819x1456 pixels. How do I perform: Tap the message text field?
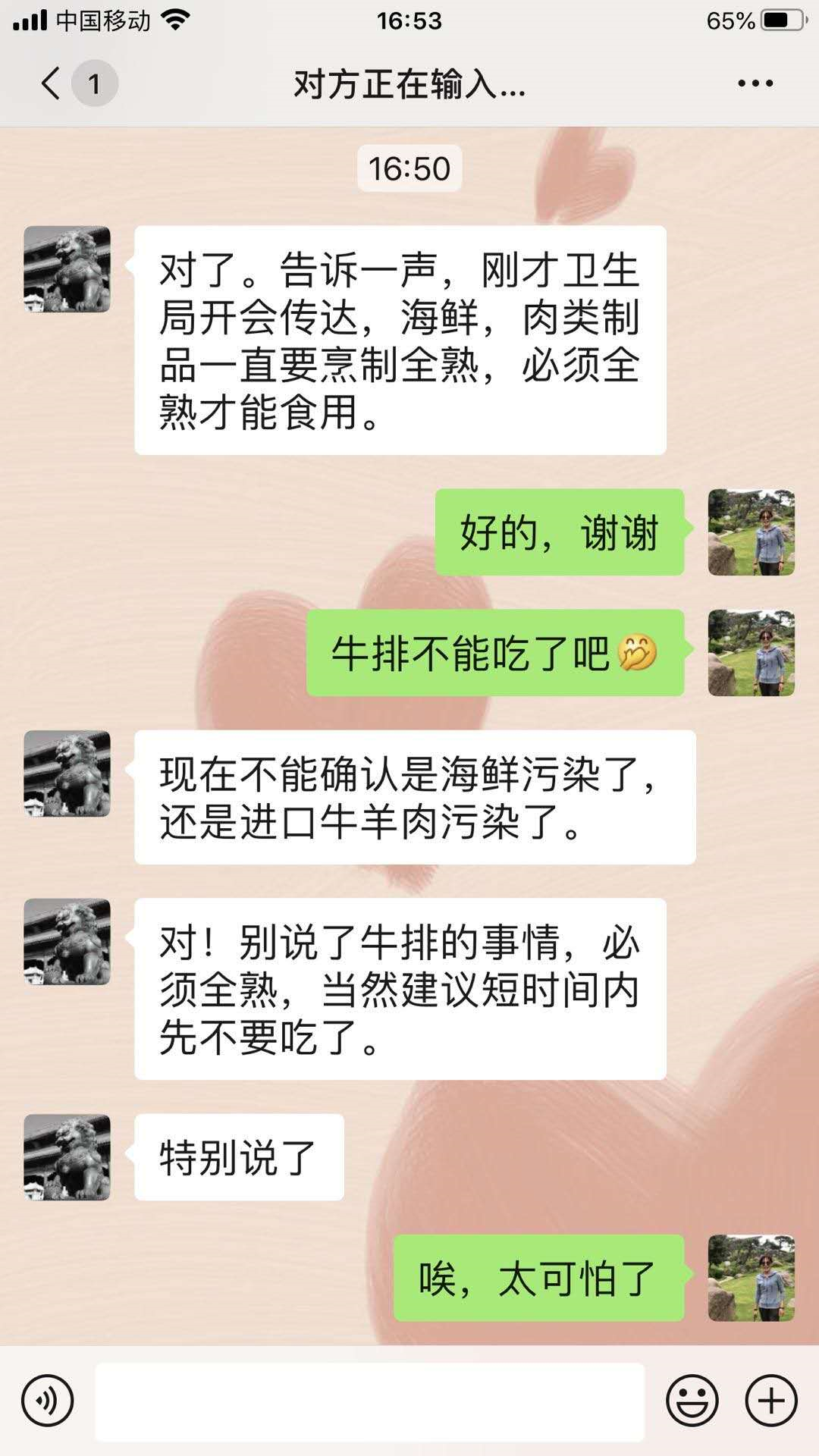tap(369, 1401)
